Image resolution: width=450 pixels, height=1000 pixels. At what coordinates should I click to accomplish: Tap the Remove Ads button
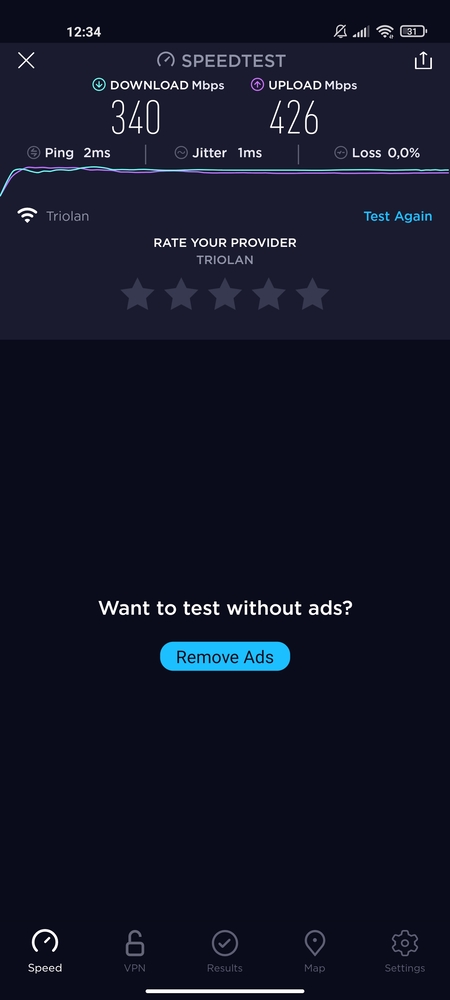coord(225,656)
